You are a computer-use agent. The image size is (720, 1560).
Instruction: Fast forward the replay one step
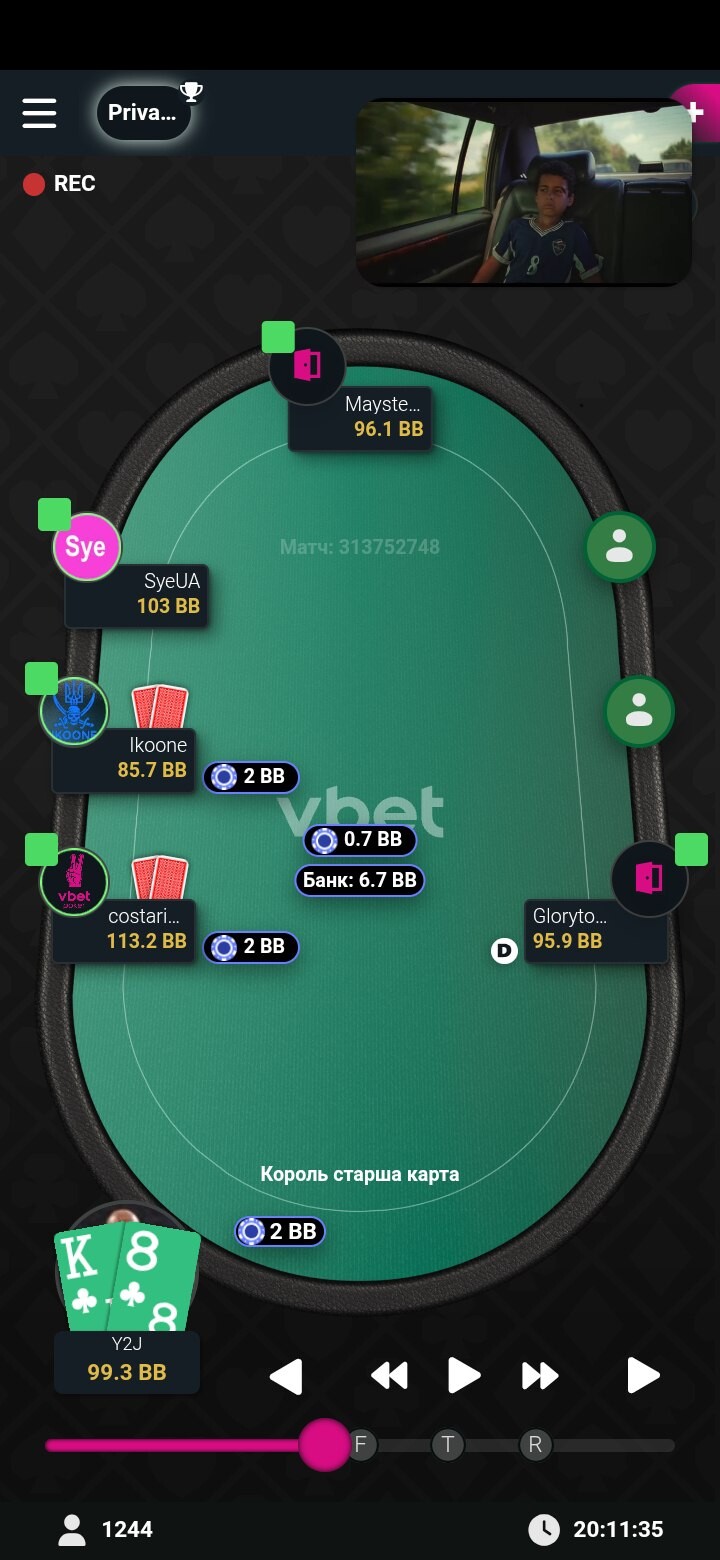pyautogui.click(x=540, y=1376)
